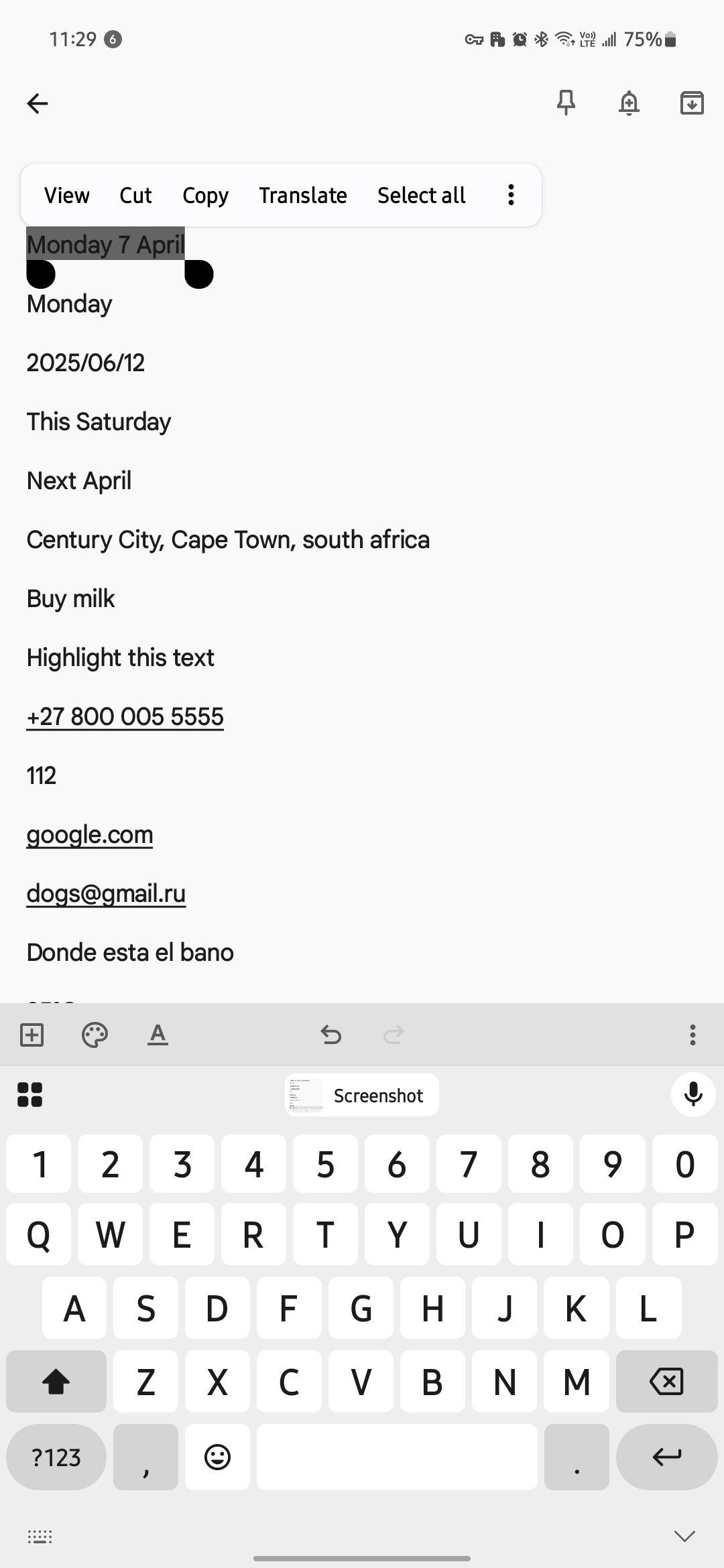Go back from the note
Image resolution: width=724 pixels, height=1568 pixels.
(38, 103)
